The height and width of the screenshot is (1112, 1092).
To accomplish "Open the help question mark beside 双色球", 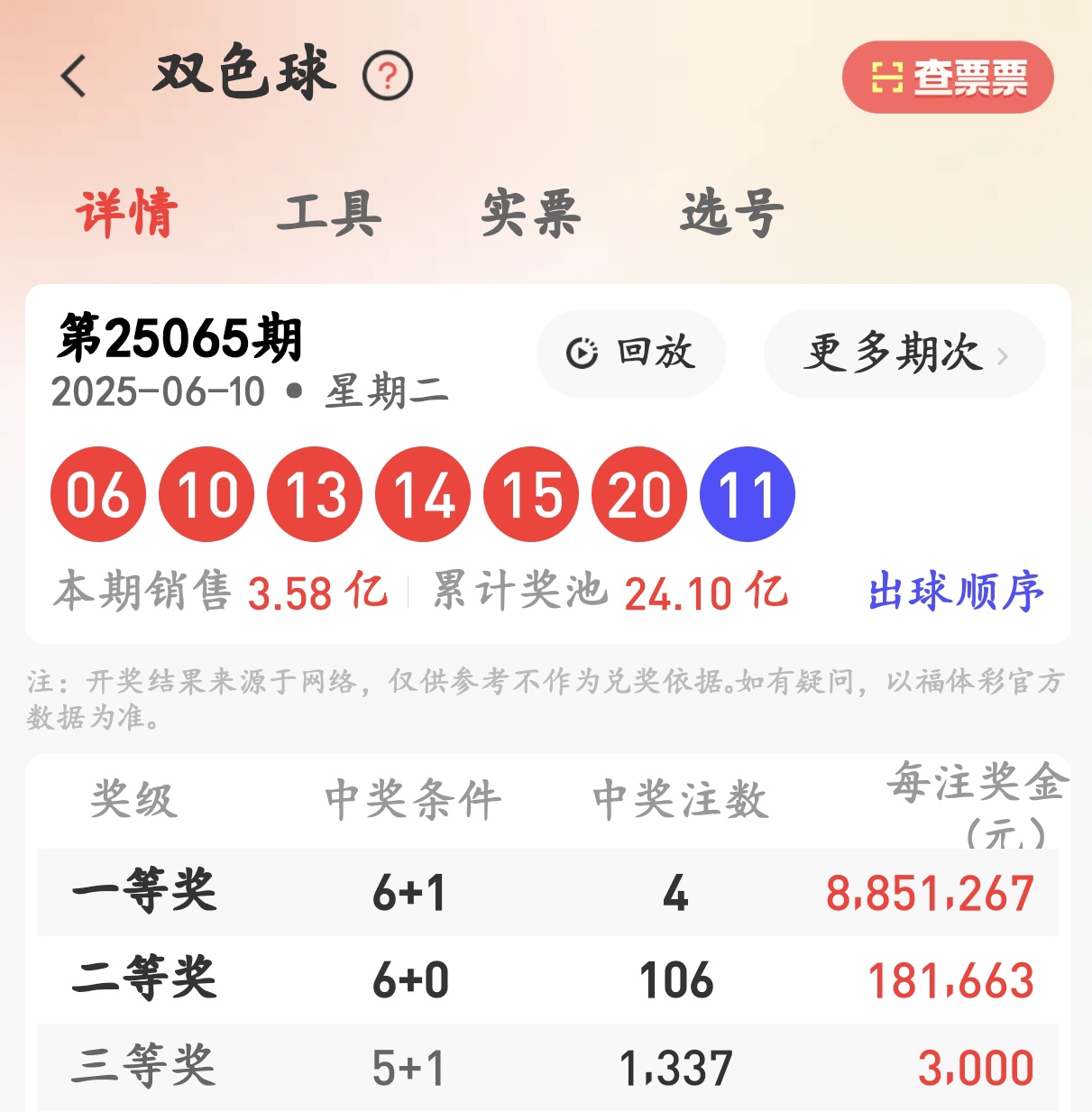I will (388, 77).
